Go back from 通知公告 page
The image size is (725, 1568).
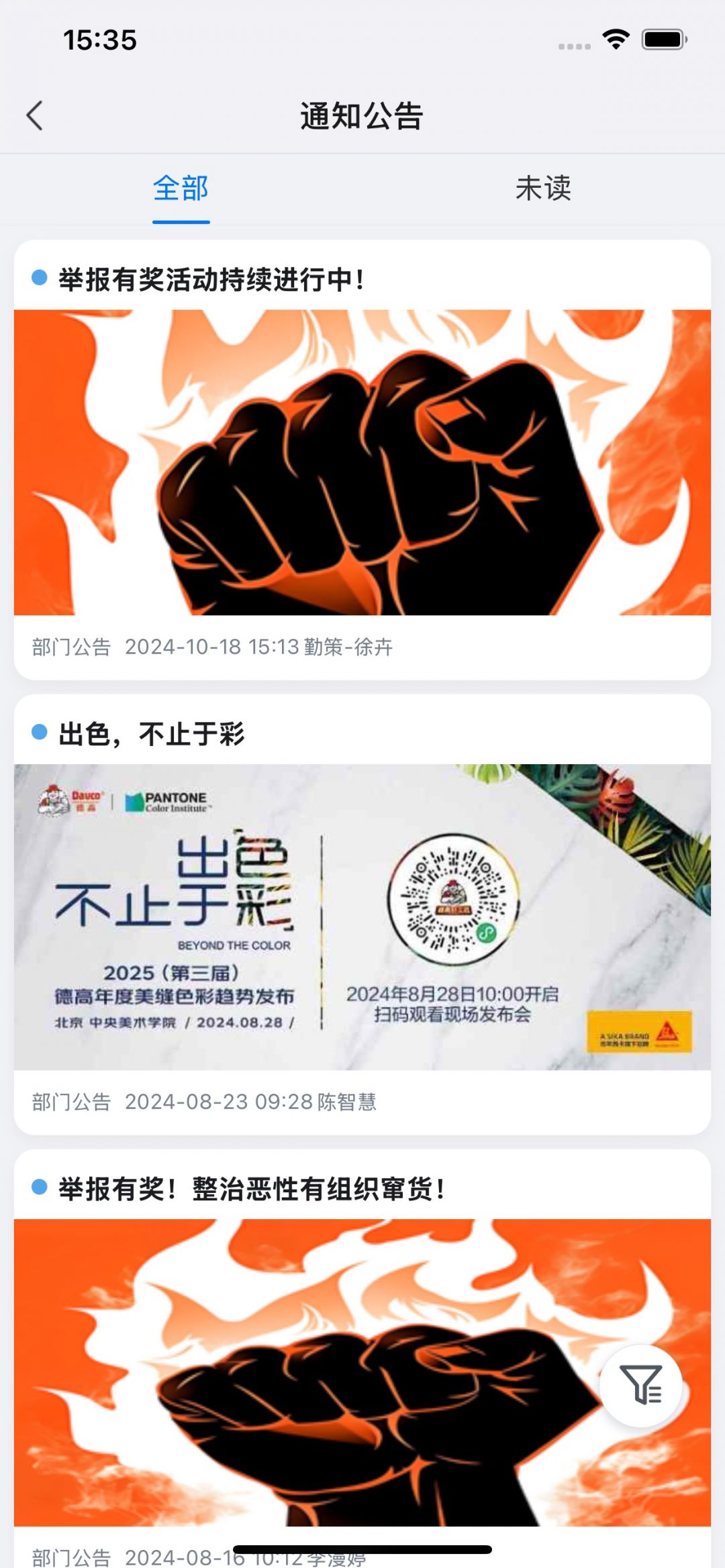(35, 116)
